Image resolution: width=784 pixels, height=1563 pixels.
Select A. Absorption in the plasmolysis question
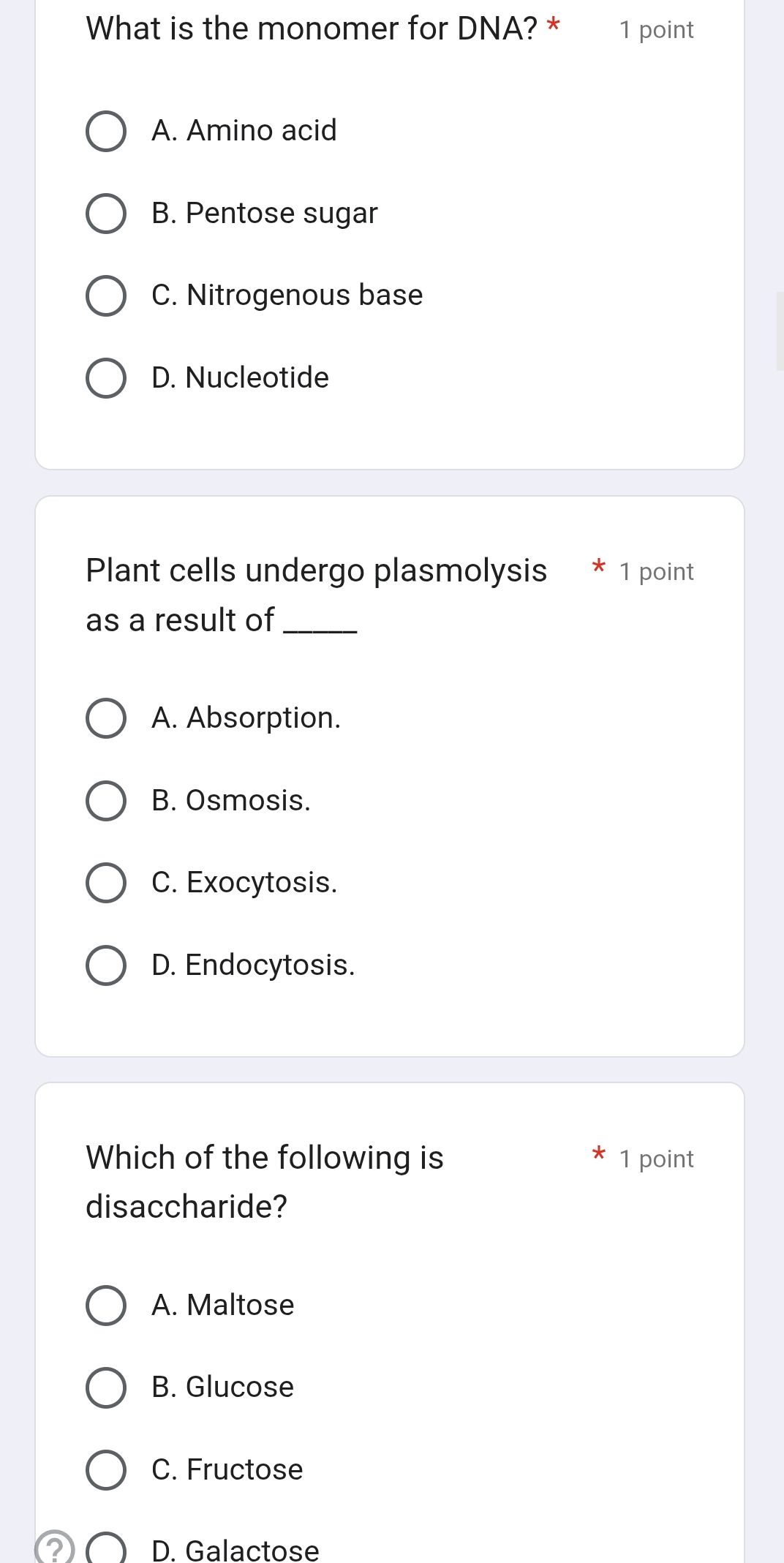pyautogui.click(x=106, y=718)
